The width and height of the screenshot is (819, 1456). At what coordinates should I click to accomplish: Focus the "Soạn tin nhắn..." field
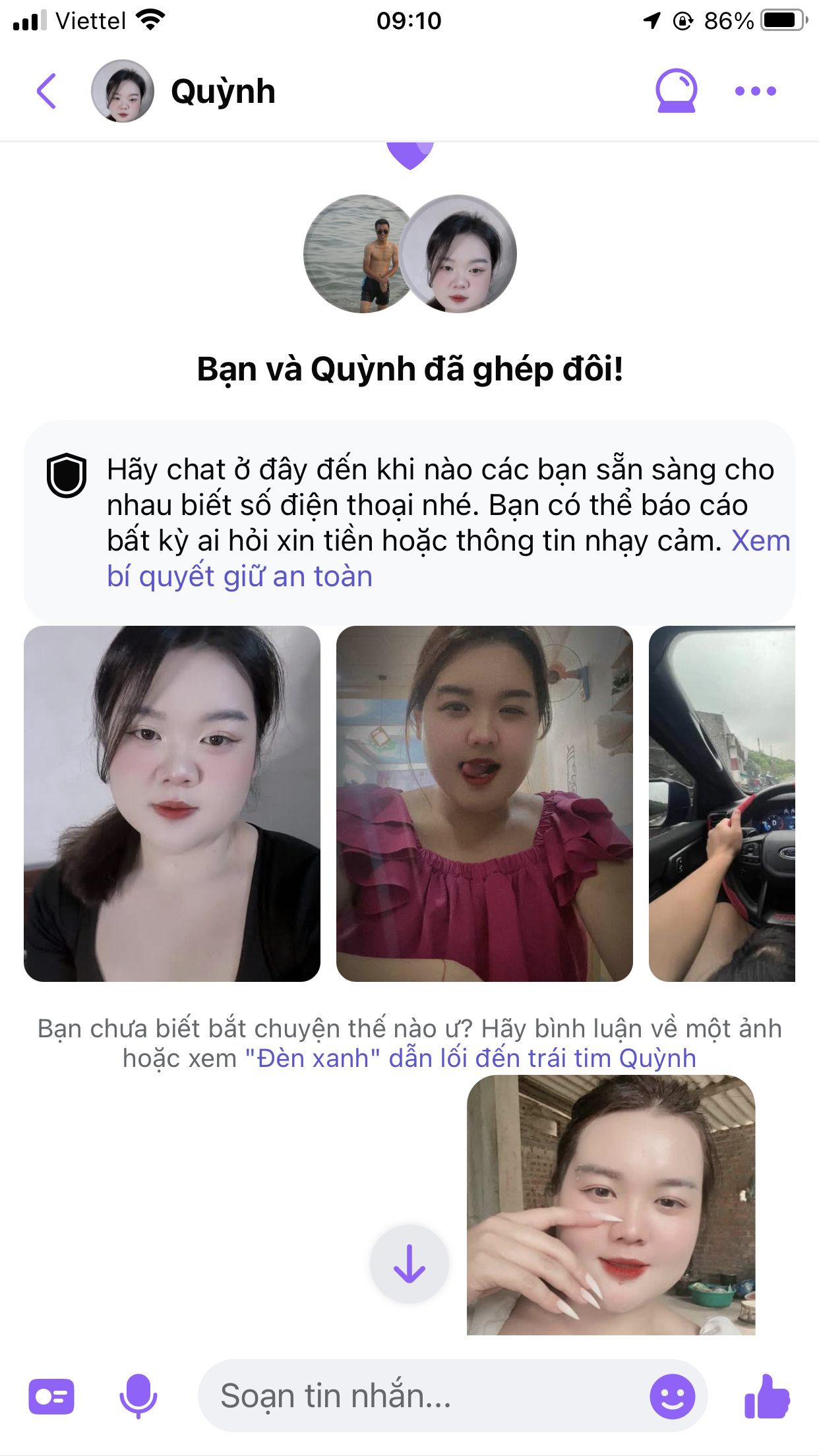422,1397
